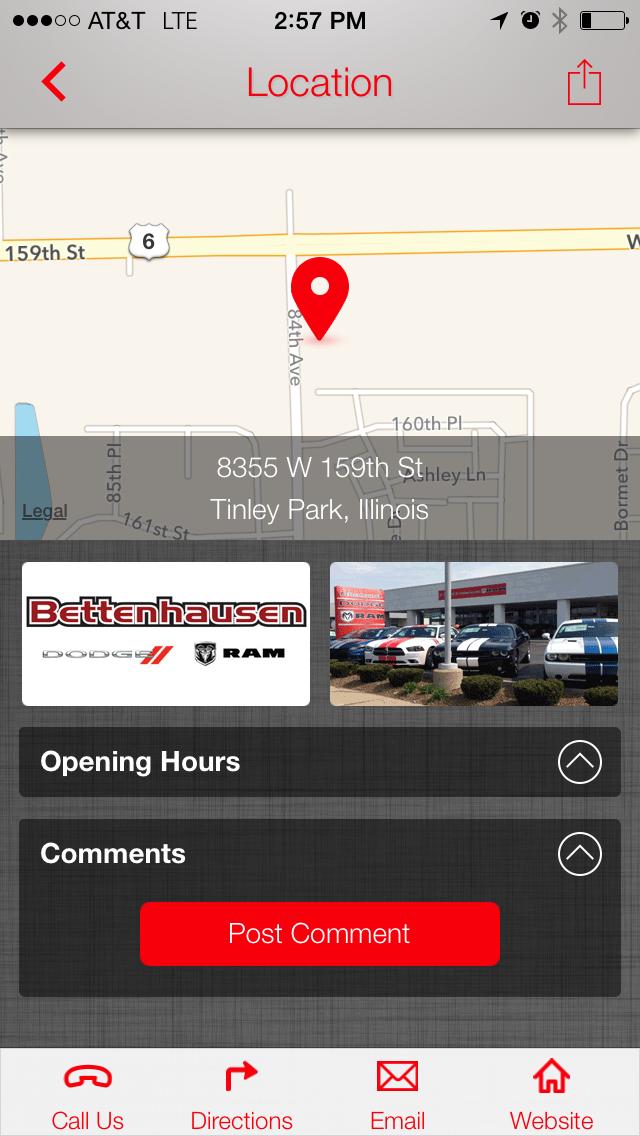Email the dealership
This screenshot has height=1136, width=640.
(397, 1094)
